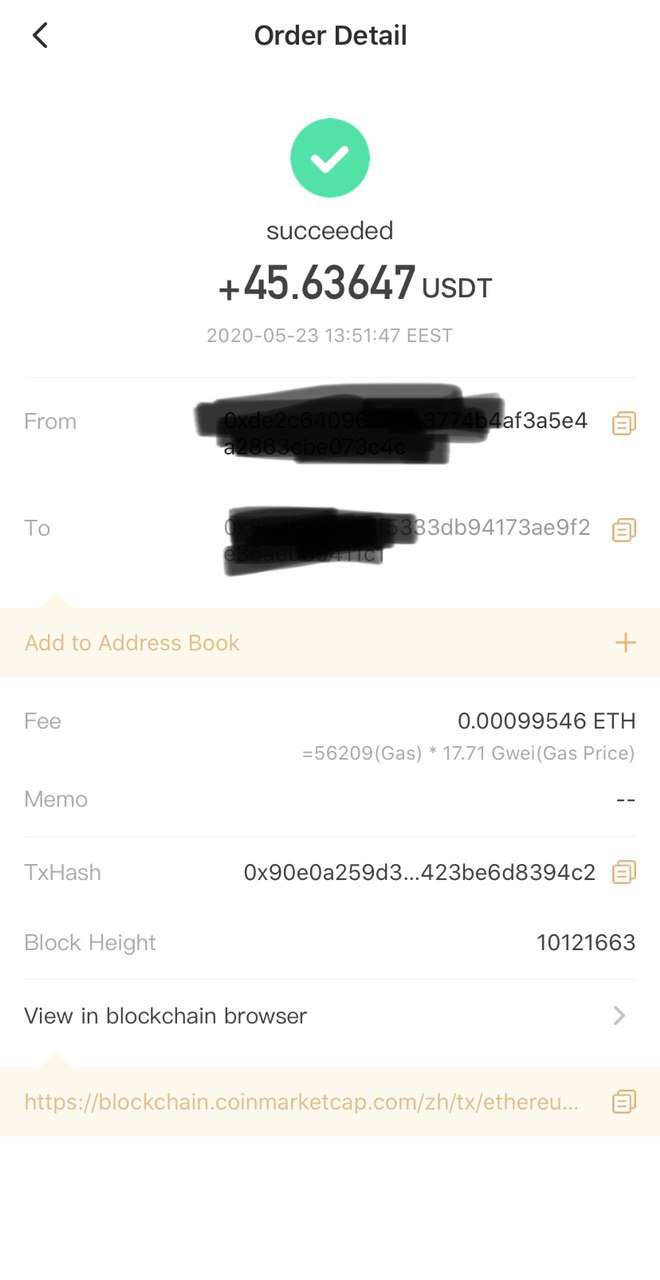Open the blockchain.coinmarketcap.com link
Image resolution: width=660 pixels, height=1280 pixels.
point(301,1102)
